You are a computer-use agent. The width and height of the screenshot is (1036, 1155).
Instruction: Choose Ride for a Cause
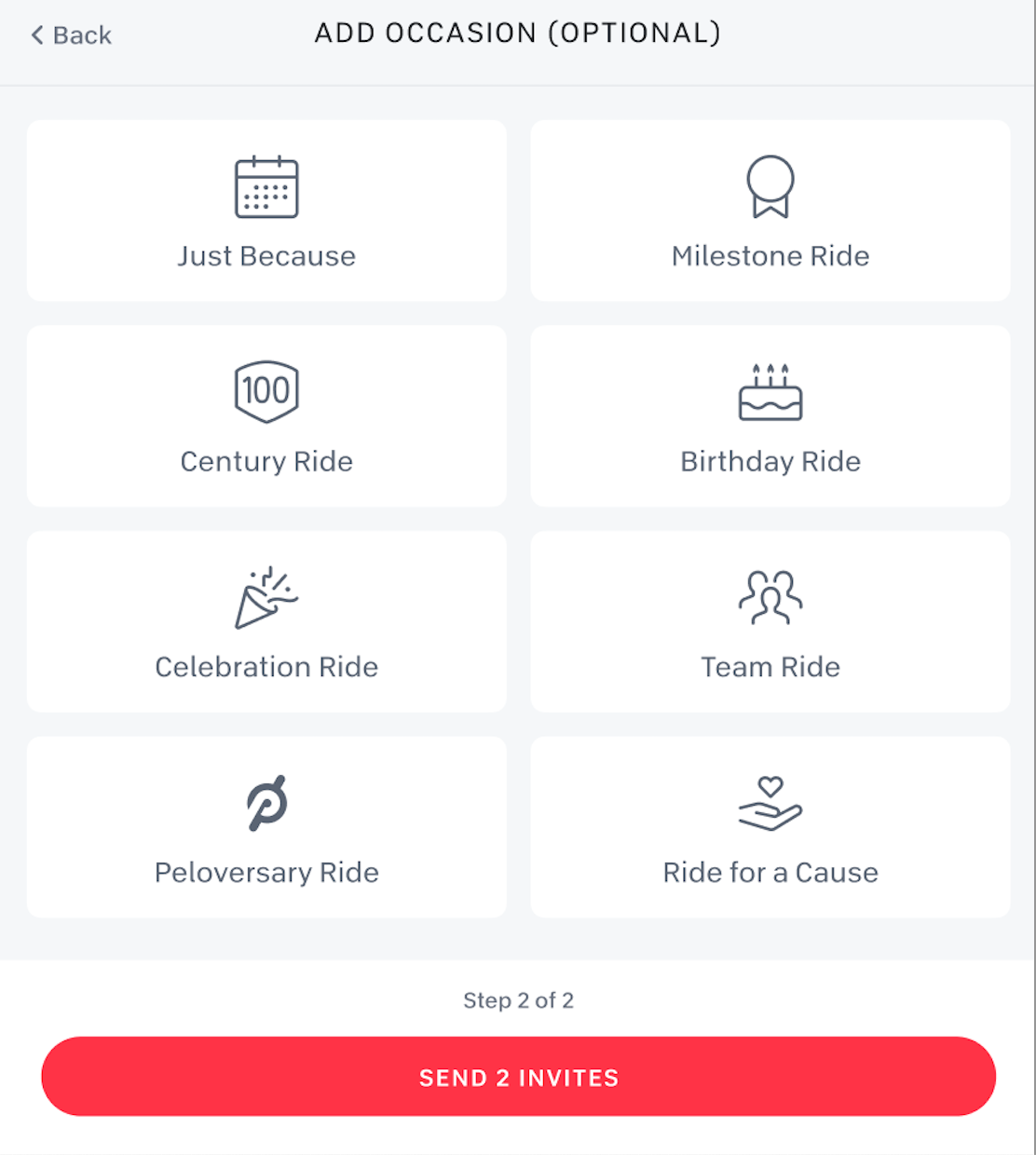tap(770, 828)
